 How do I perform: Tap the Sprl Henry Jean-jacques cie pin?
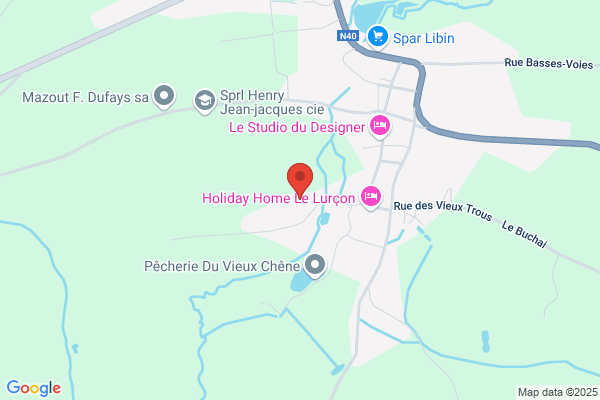point(205,101)
